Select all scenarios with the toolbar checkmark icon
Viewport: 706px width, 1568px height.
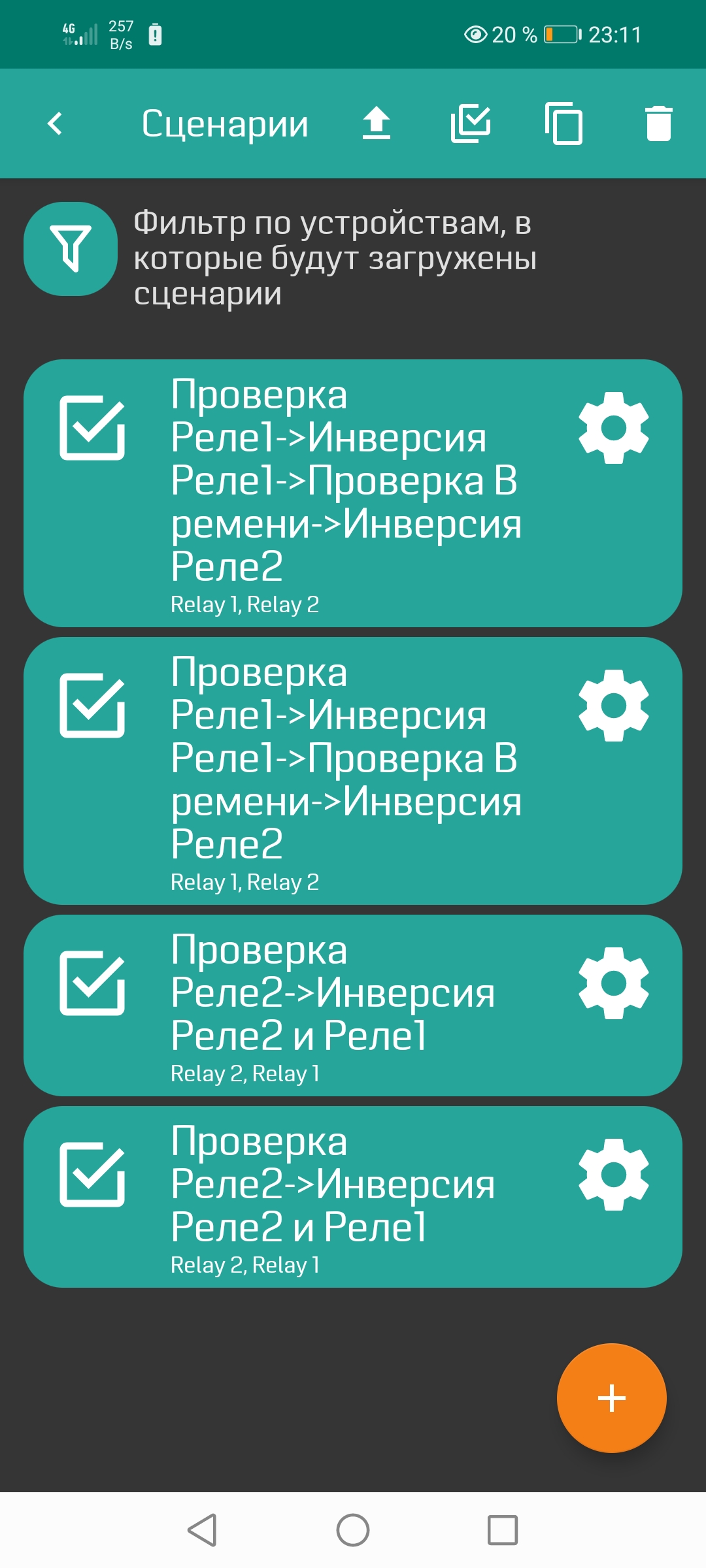(471, 123)
